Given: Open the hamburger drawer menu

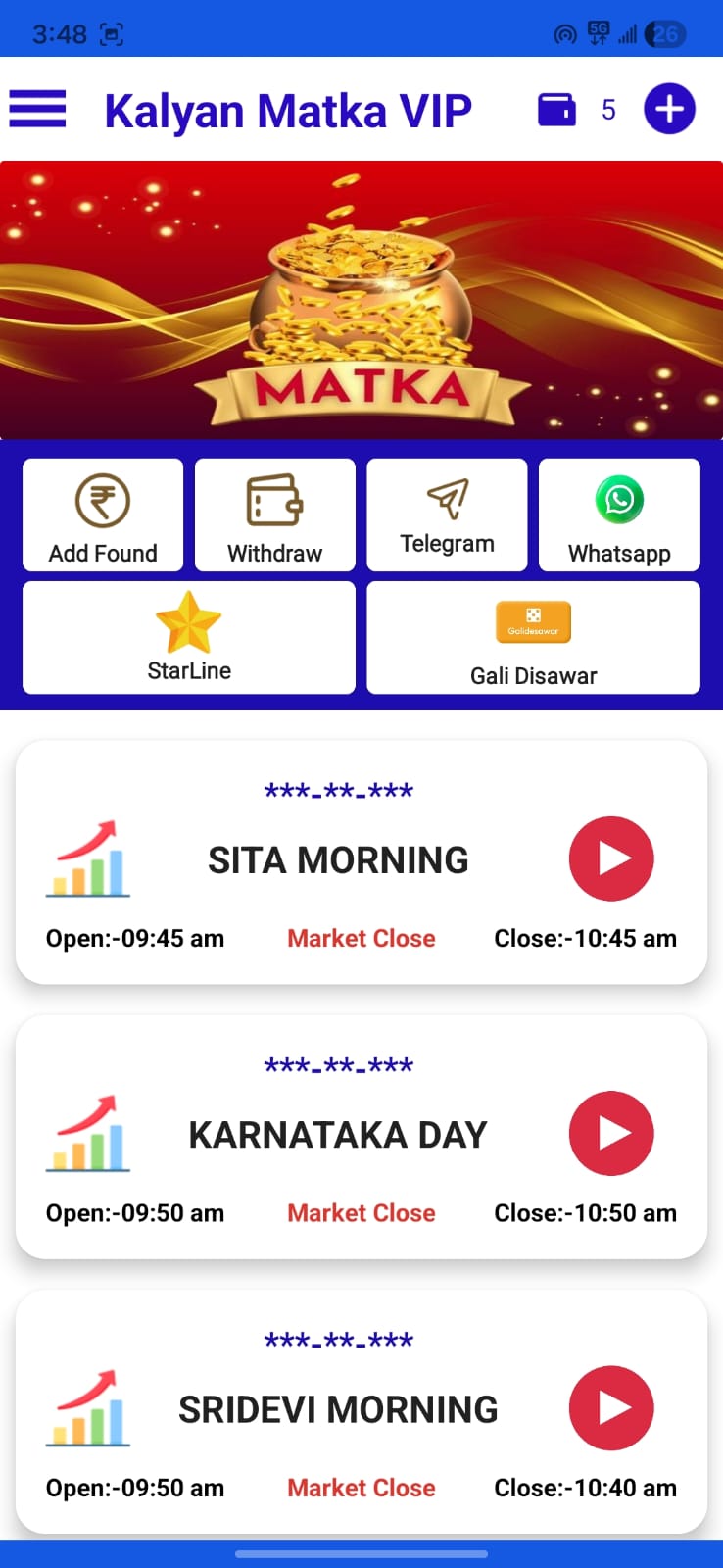Looking at the screenshot, I should [37, 109].
